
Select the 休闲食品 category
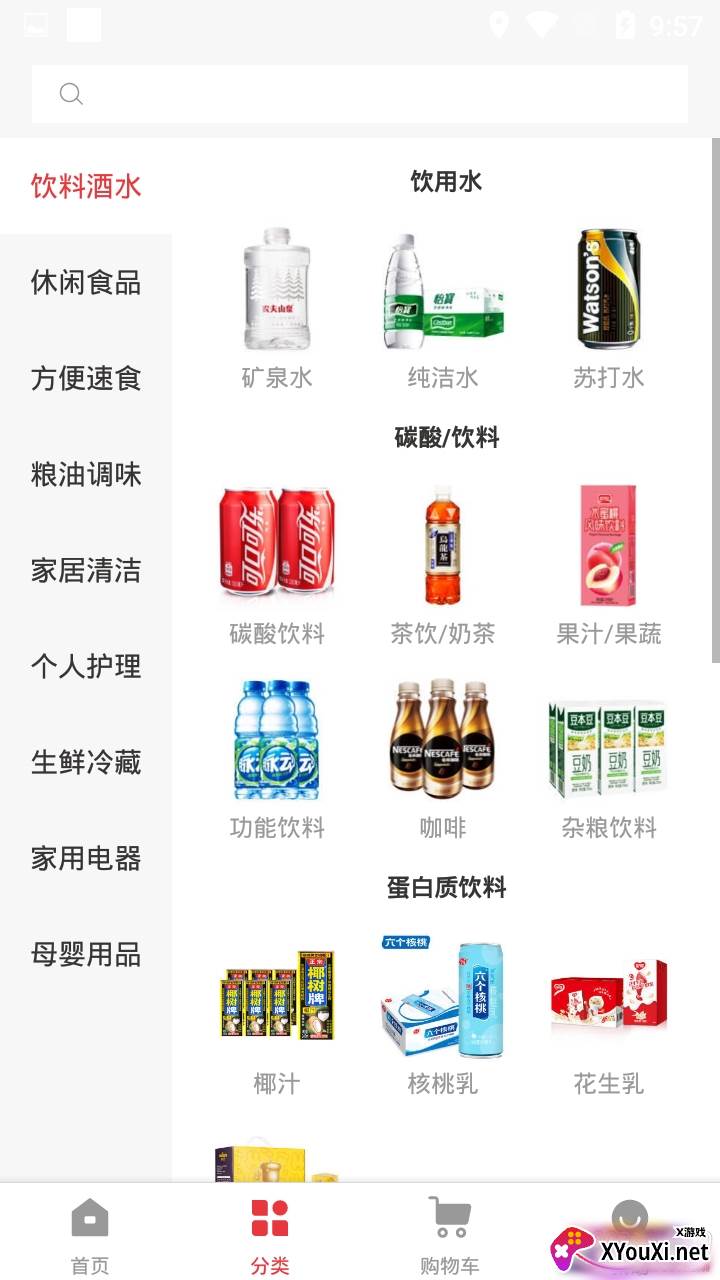click(86, 282)
